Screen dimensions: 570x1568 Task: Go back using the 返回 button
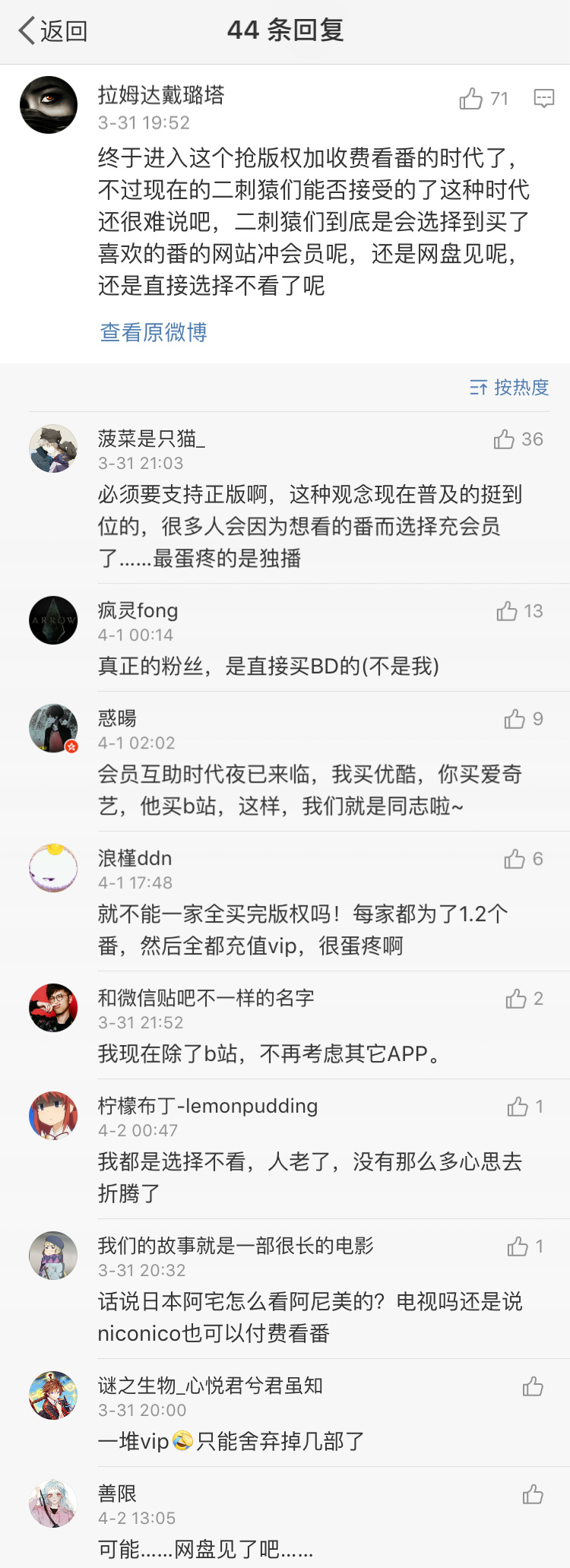pos(53,31)
